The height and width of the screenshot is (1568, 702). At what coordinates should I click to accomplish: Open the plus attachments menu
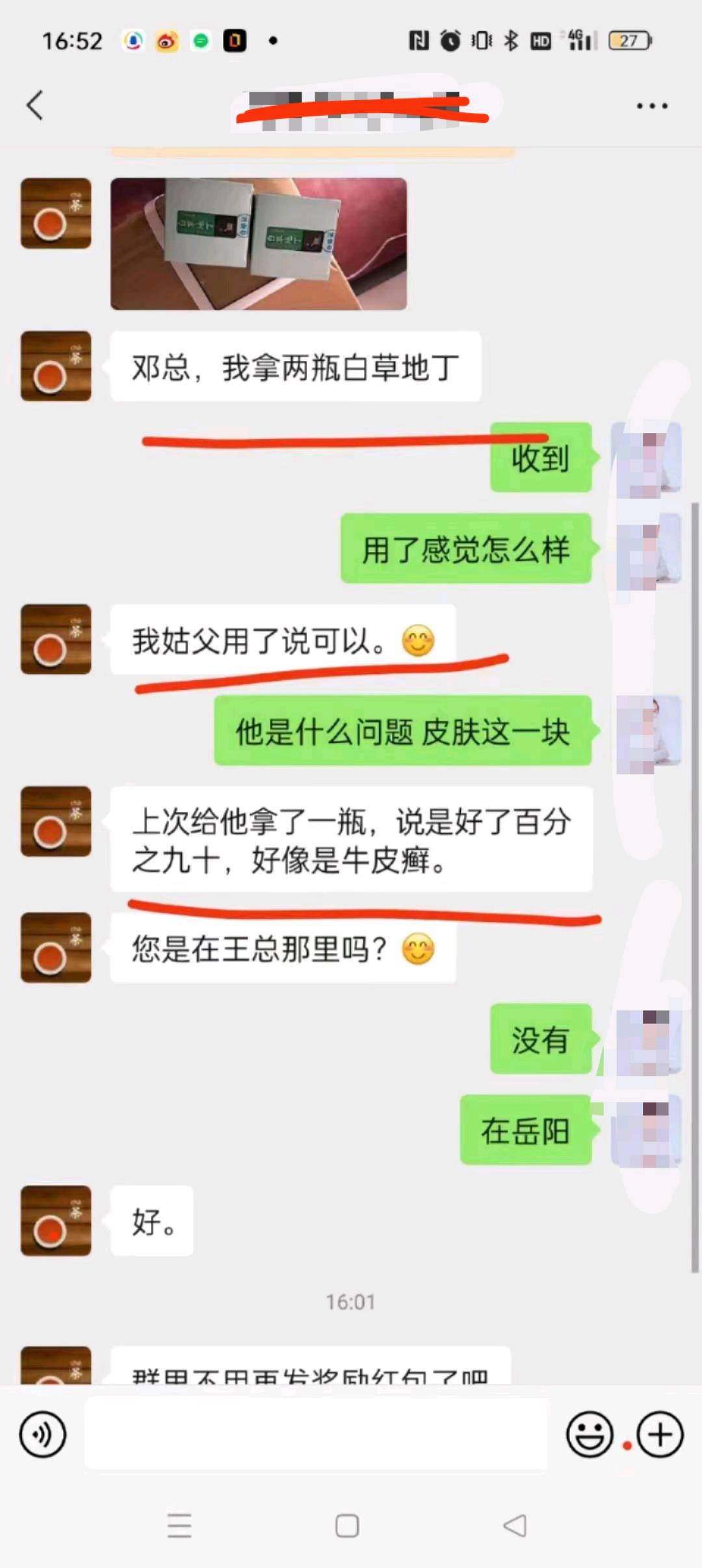(x=660, y=1434)
